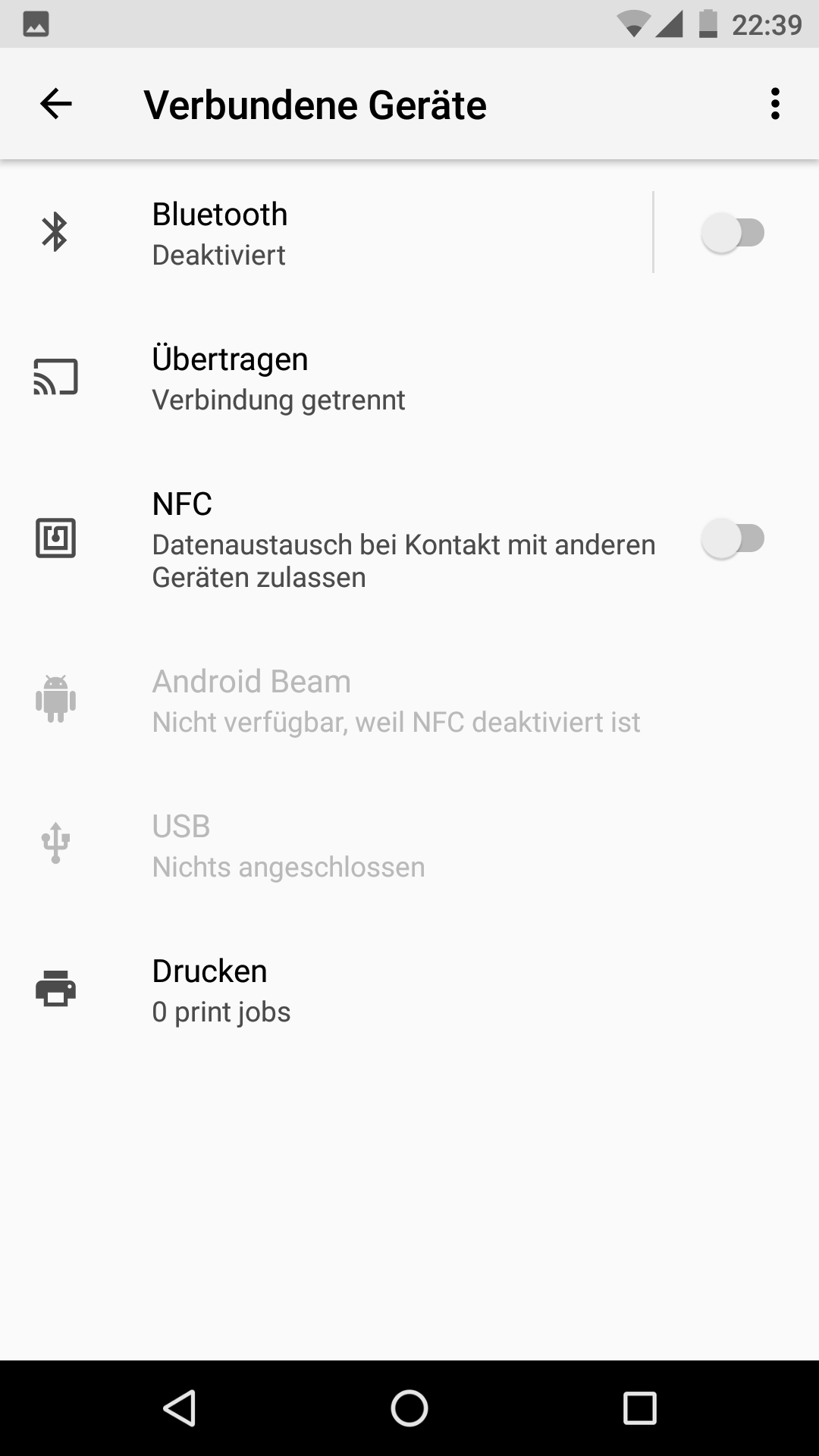Open the overflow menu

click(x=774, y=104)
